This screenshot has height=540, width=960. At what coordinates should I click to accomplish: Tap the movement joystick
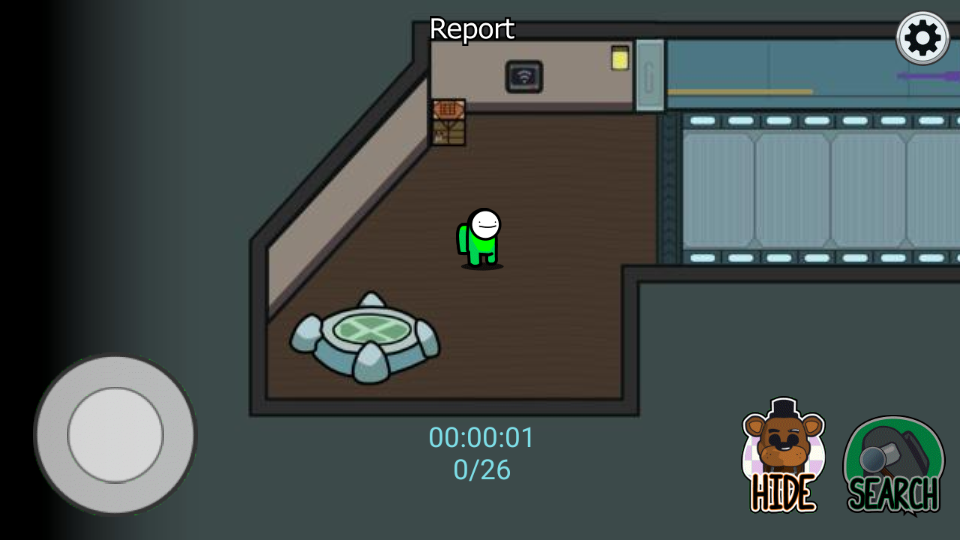point(115,434)
